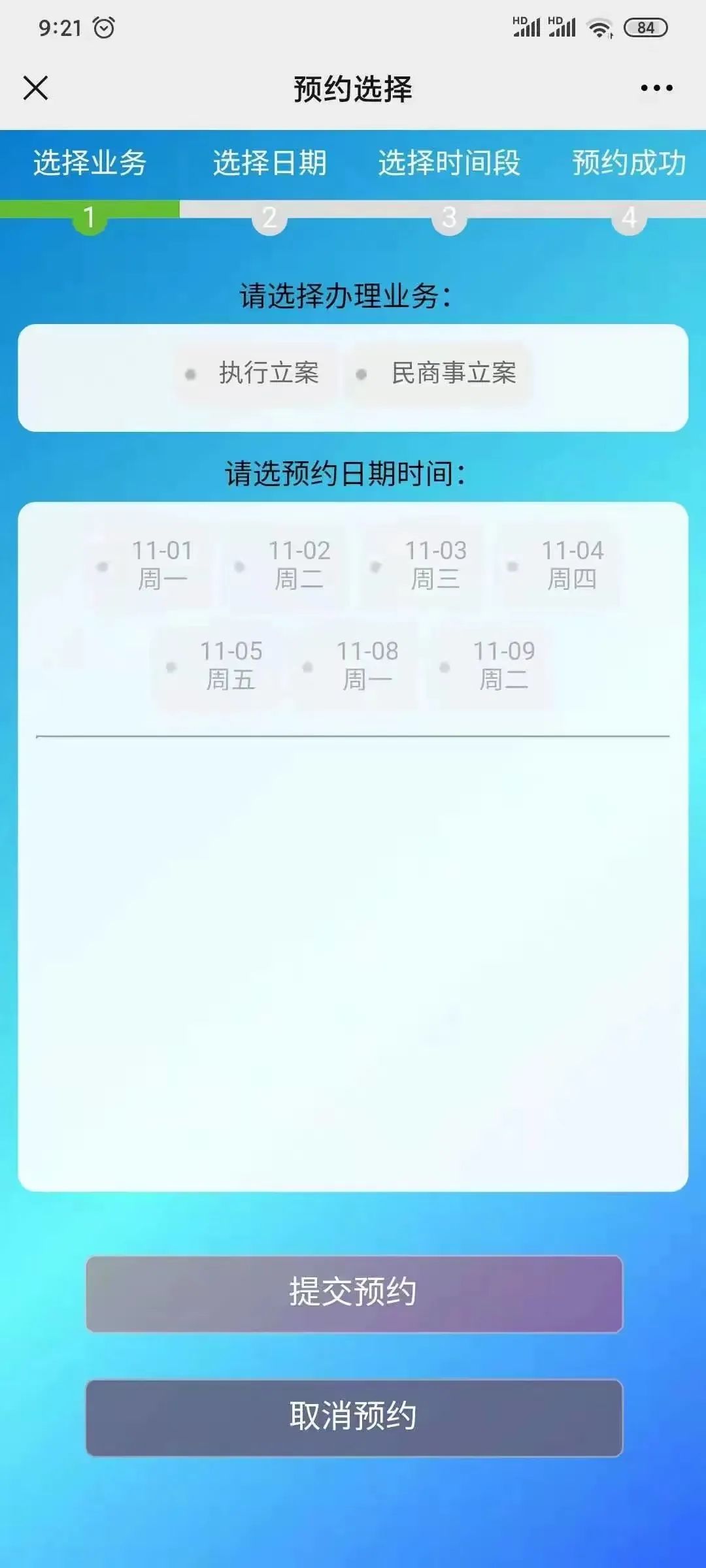Choose date 11-04 周四

pos(560,565)
